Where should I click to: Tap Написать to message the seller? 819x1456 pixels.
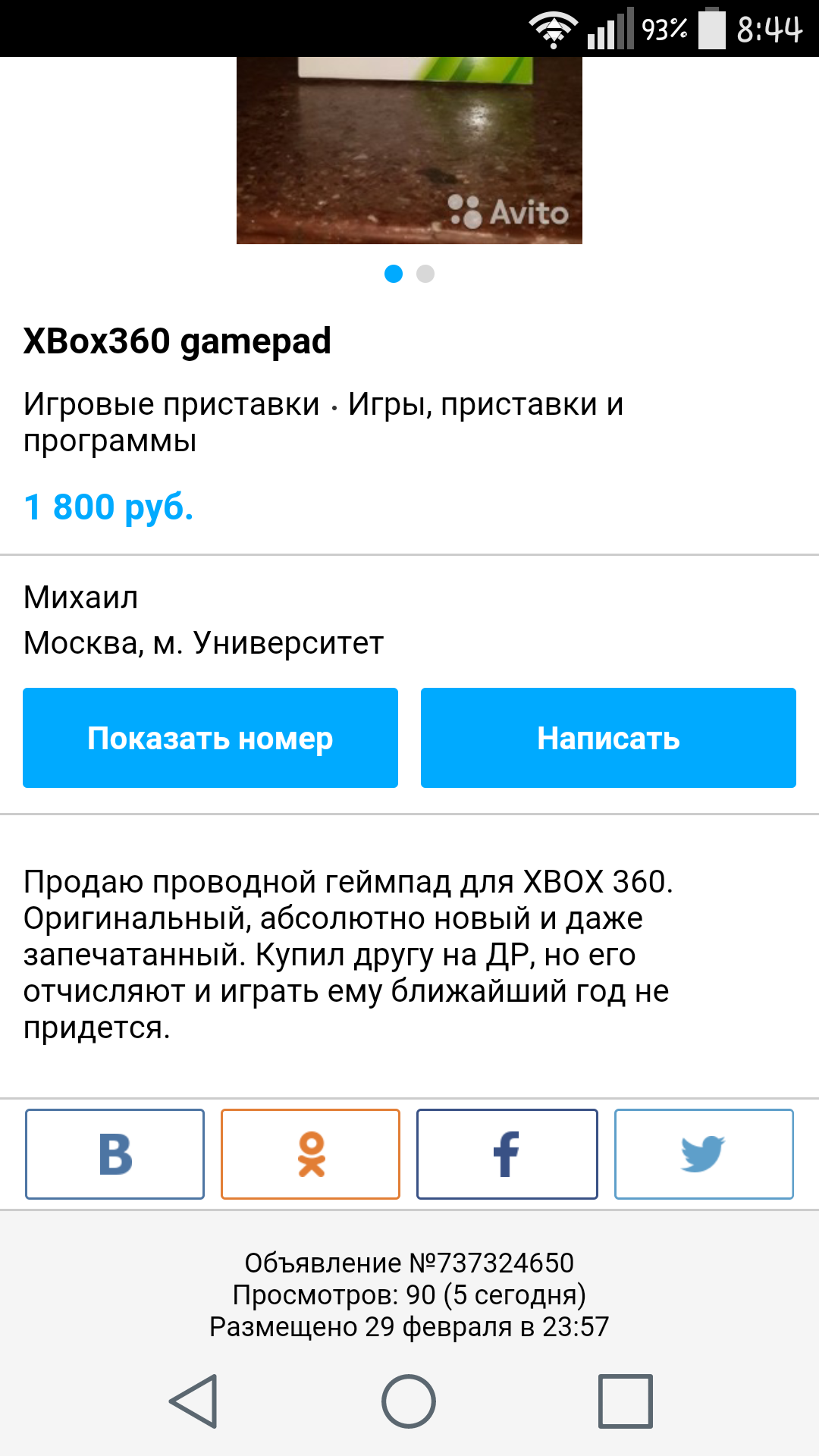[x=608, y=738]
